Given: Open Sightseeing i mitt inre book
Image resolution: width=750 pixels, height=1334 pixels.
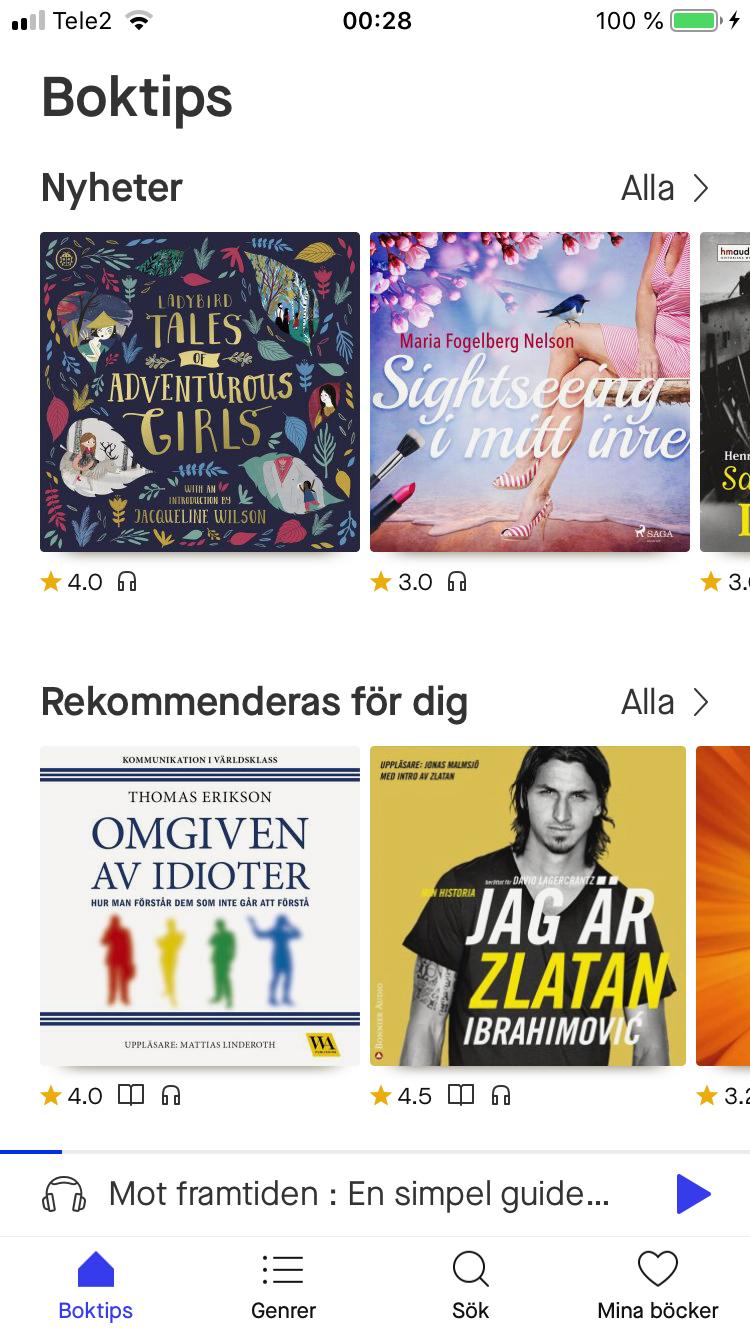Looking at the screenshot, I should [x=530, y=392].
